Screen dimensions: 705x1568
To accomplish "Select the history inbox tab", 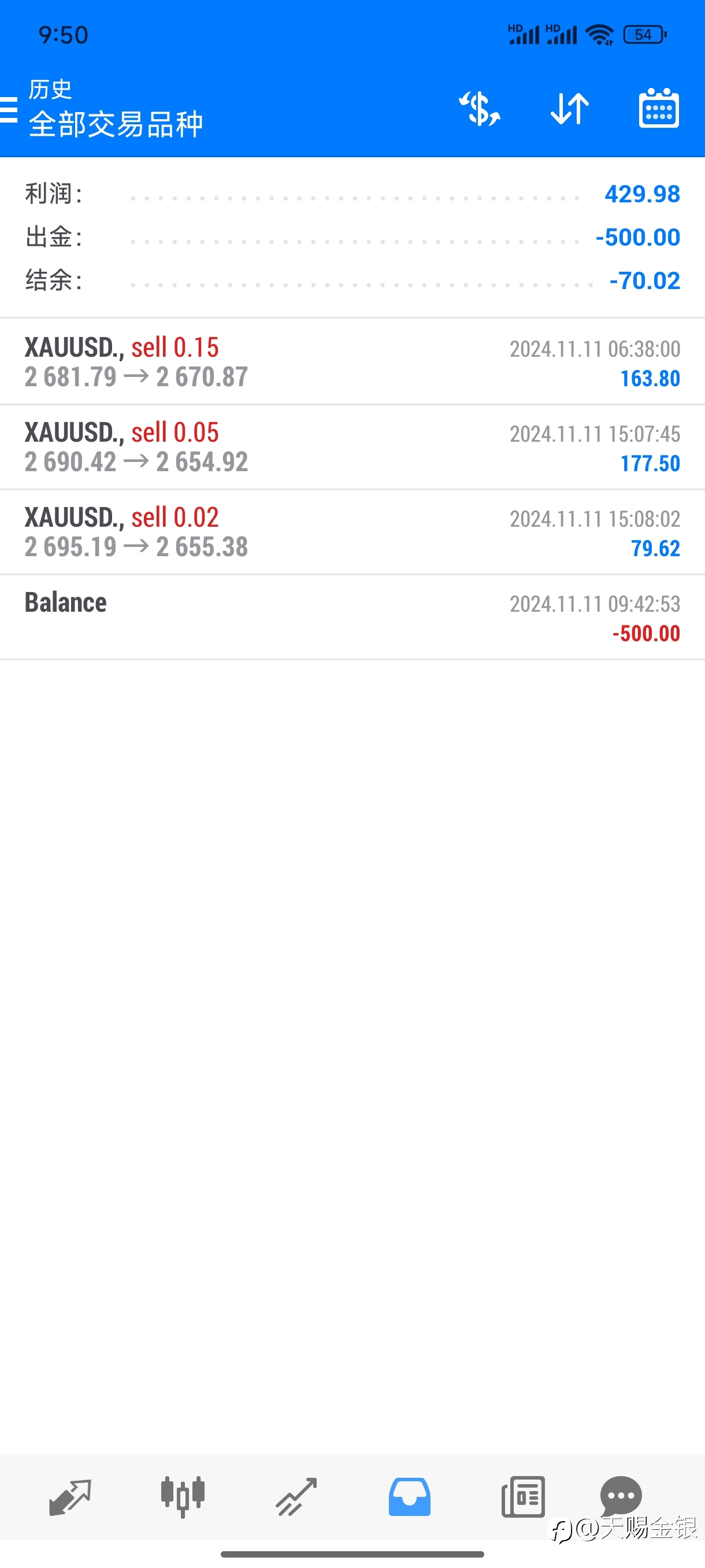I will (409, 1497).
